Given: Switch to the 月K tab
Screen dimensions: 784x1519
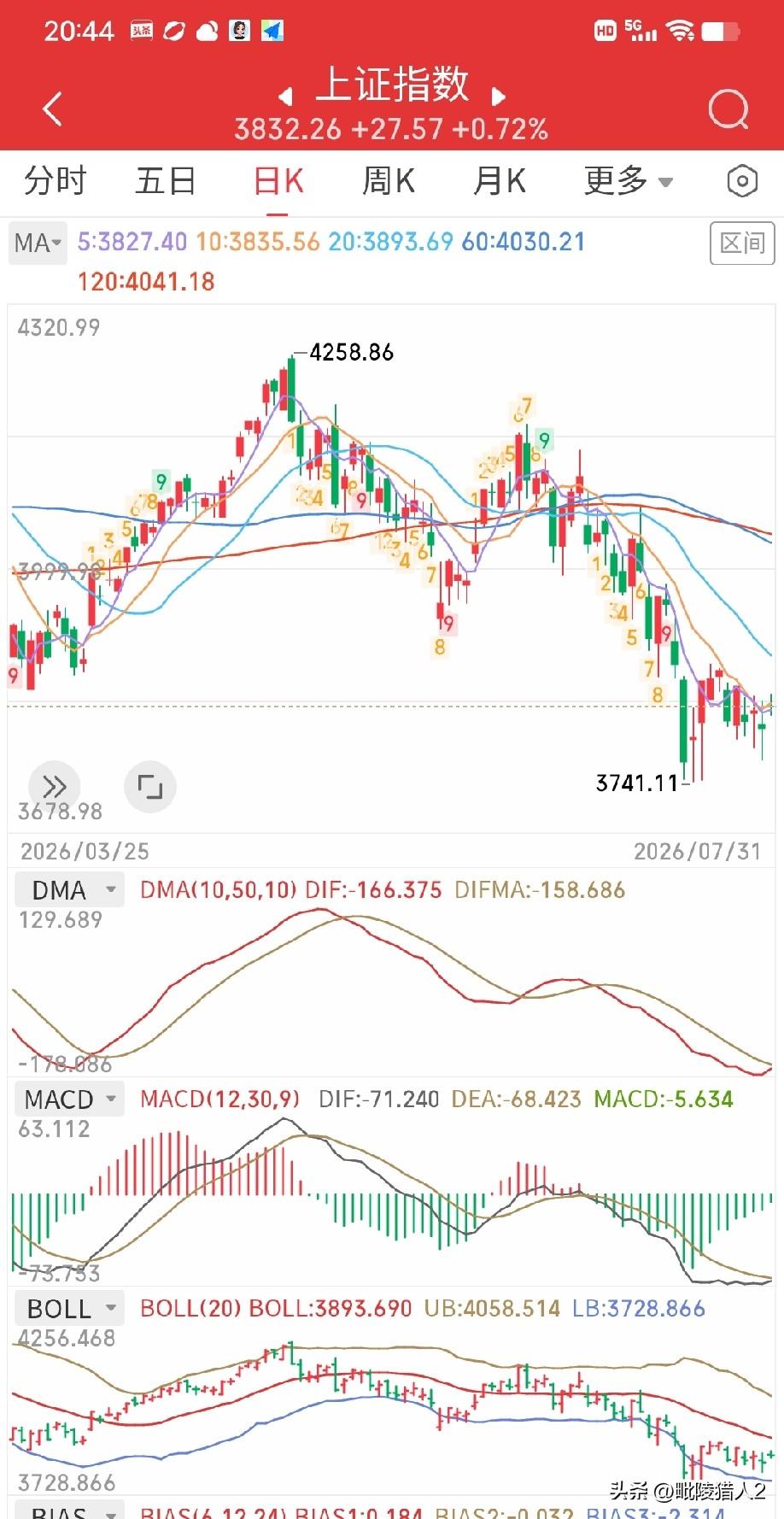Looking at the screenshot, I should (500, 181).
